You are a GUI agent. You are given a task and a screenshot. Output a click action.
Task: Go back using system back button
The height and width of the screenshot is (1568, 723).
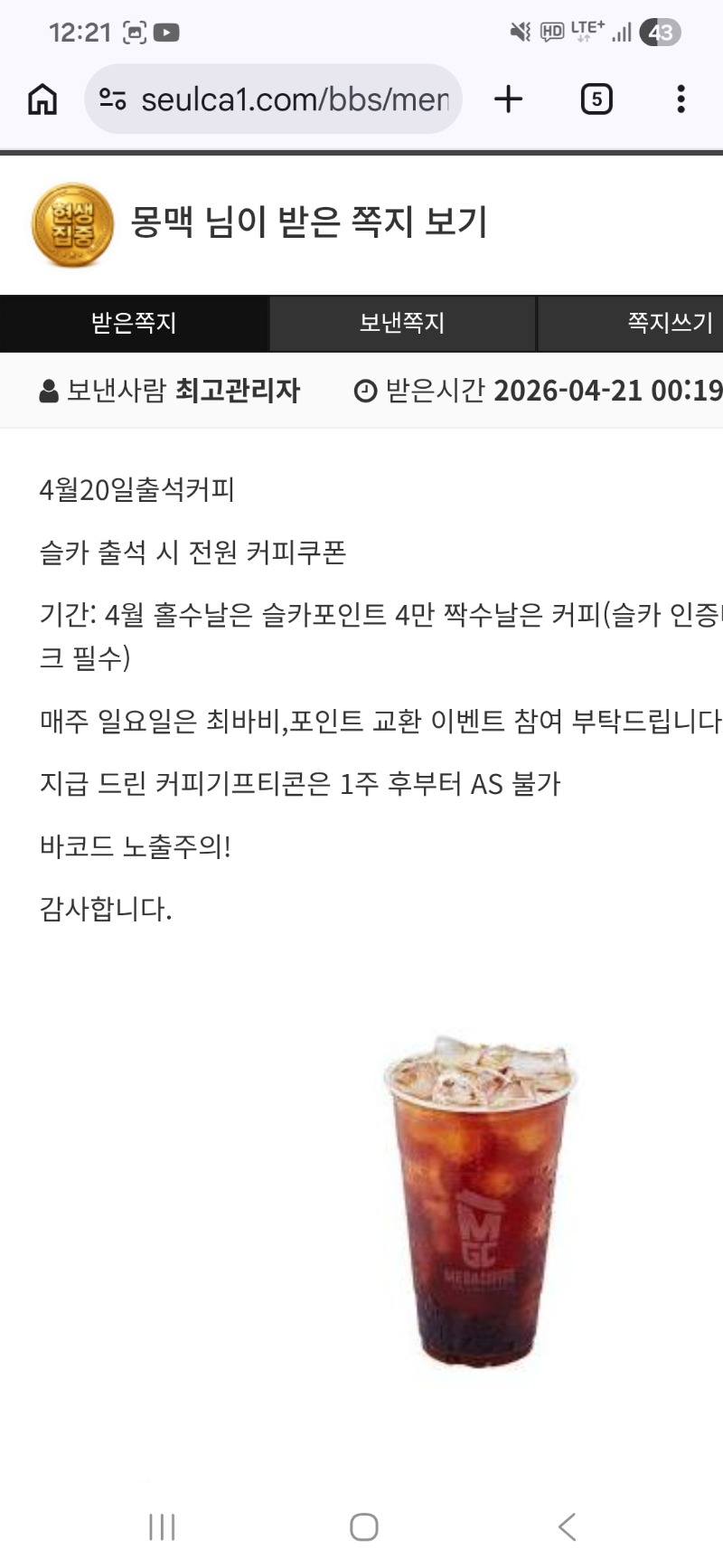pos(567,1526)
